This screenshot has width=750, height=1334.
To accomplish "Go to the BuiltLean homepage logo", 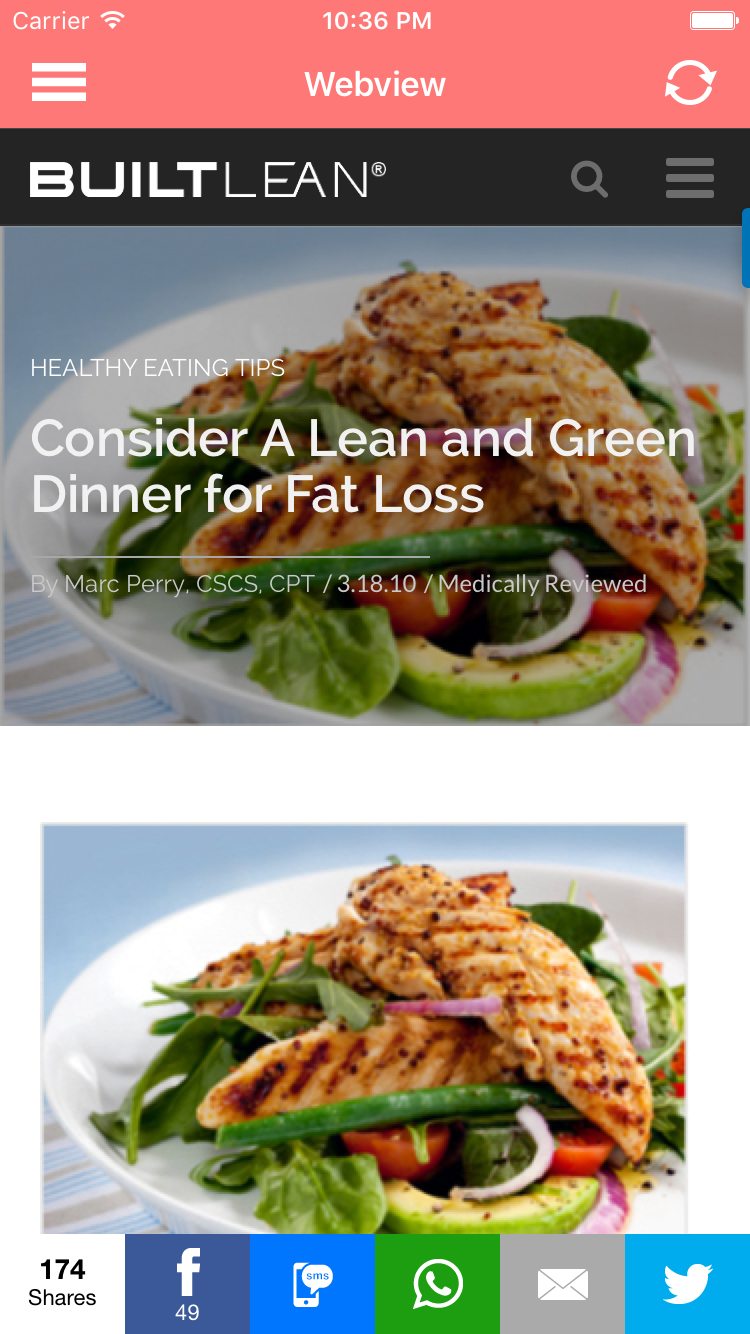I will pyautogui.click(x=208, y=180).
